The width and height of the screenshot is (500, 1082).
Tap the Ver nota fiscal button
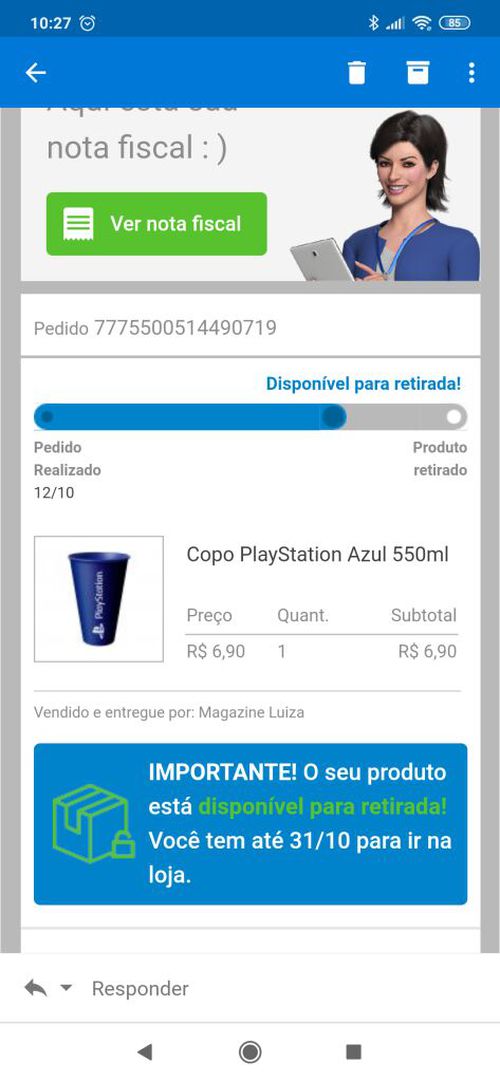point(157,224)
